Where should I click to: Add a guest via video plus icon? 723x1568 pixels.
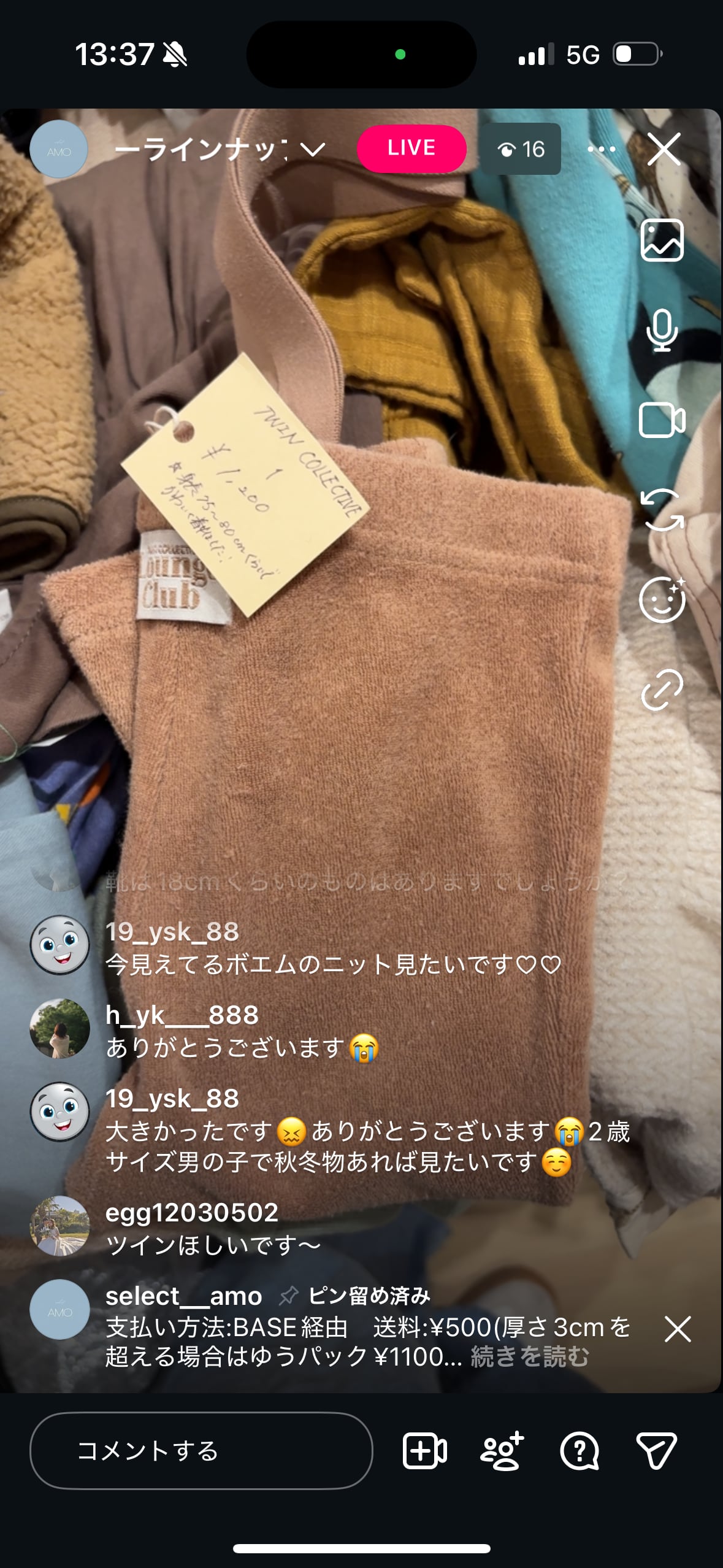tap(425, 1451)
